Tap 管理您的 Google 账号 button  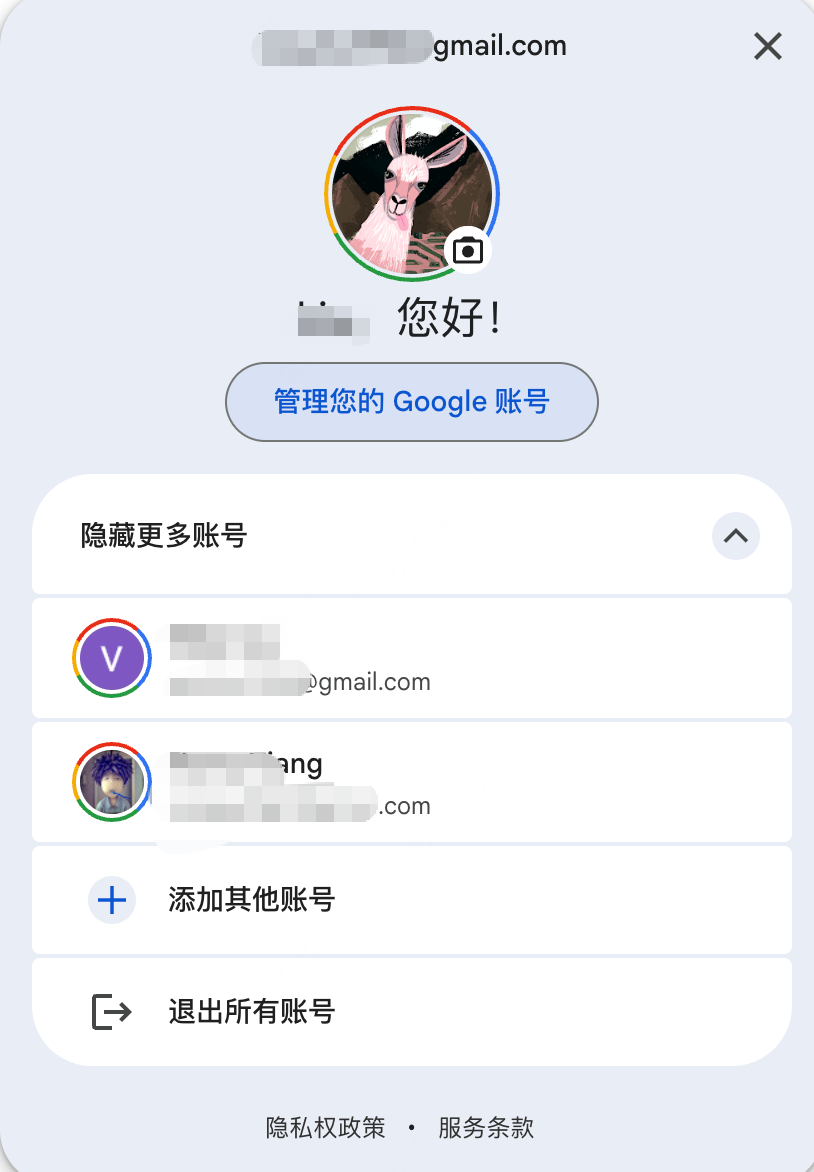[x=412, y=402]
